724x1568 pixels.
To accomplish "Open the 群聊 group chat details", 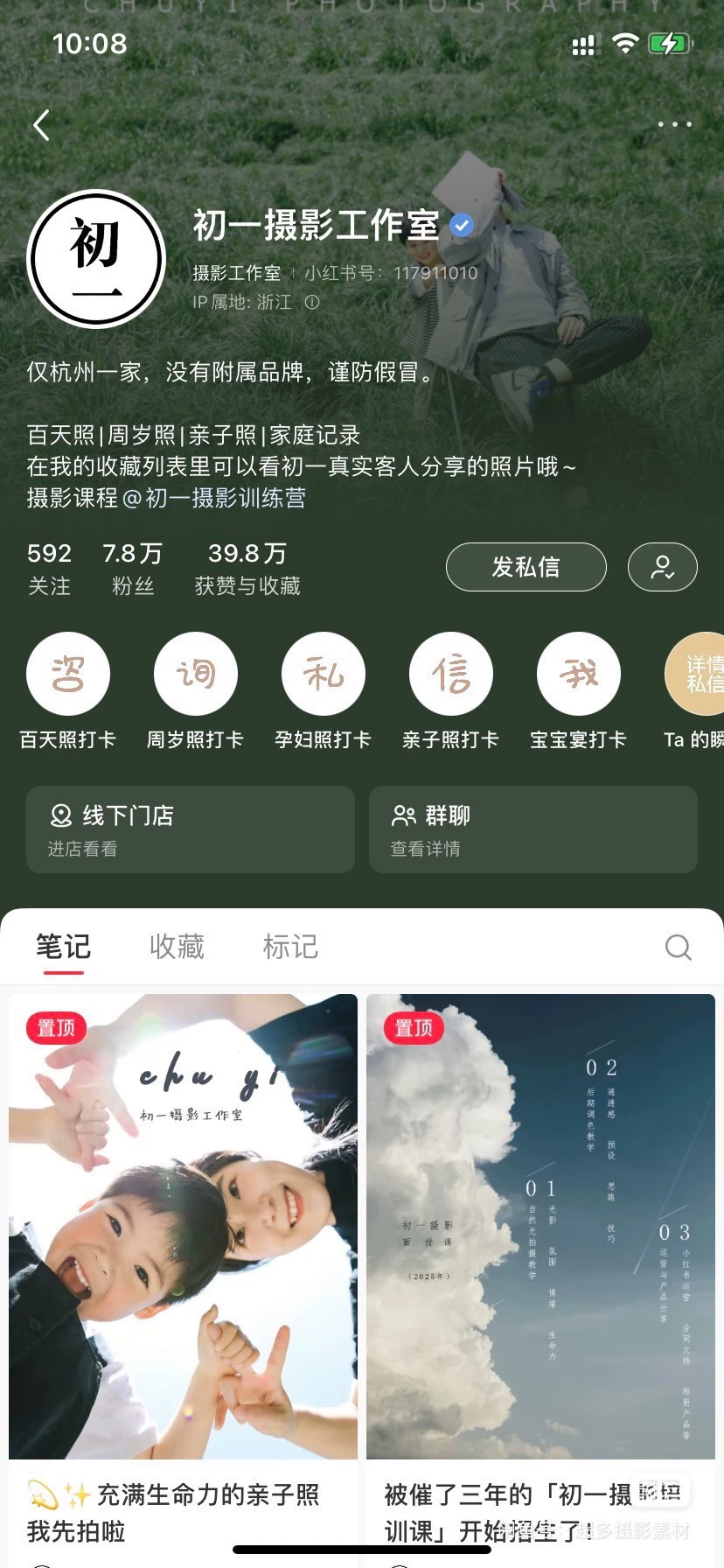I will 533,829.
